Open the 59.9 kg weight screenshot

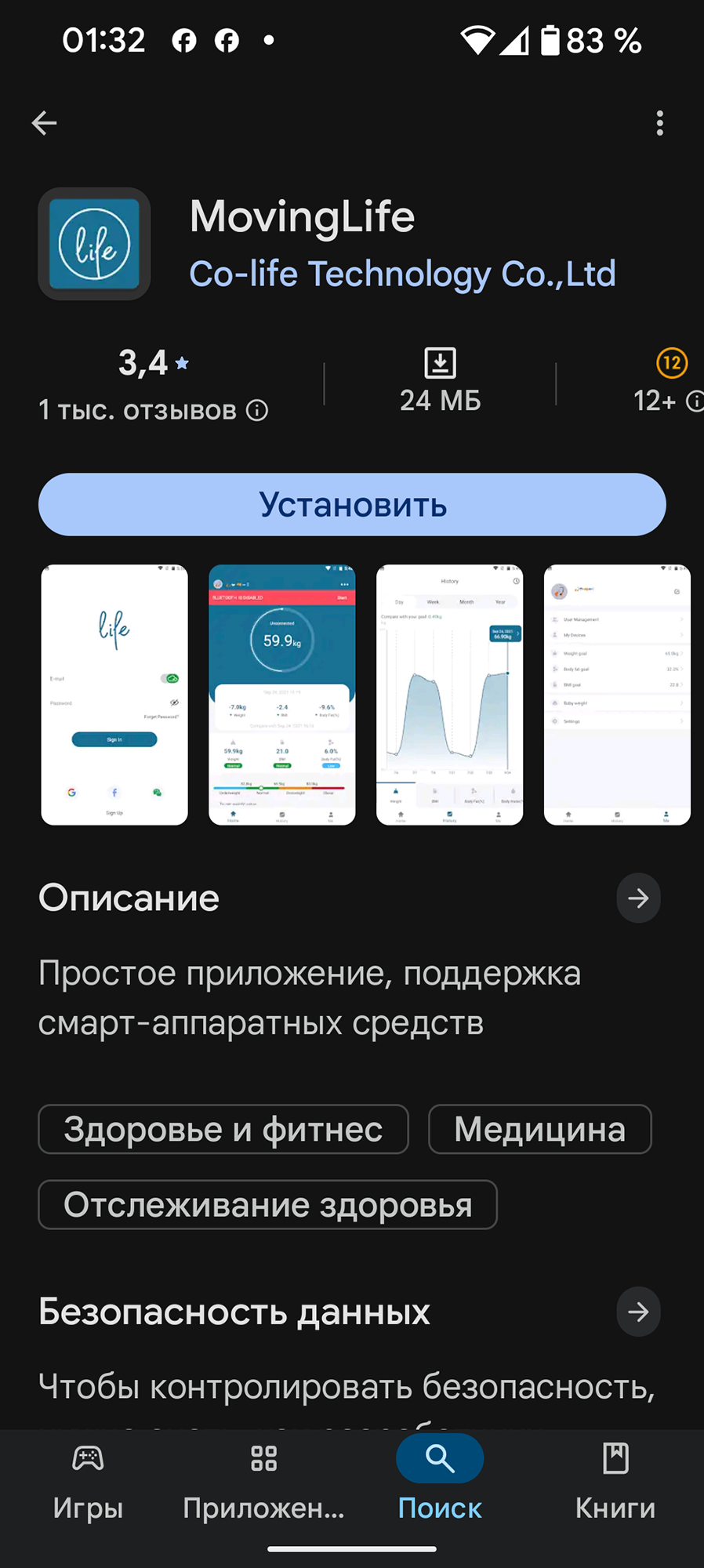[282, 695]
